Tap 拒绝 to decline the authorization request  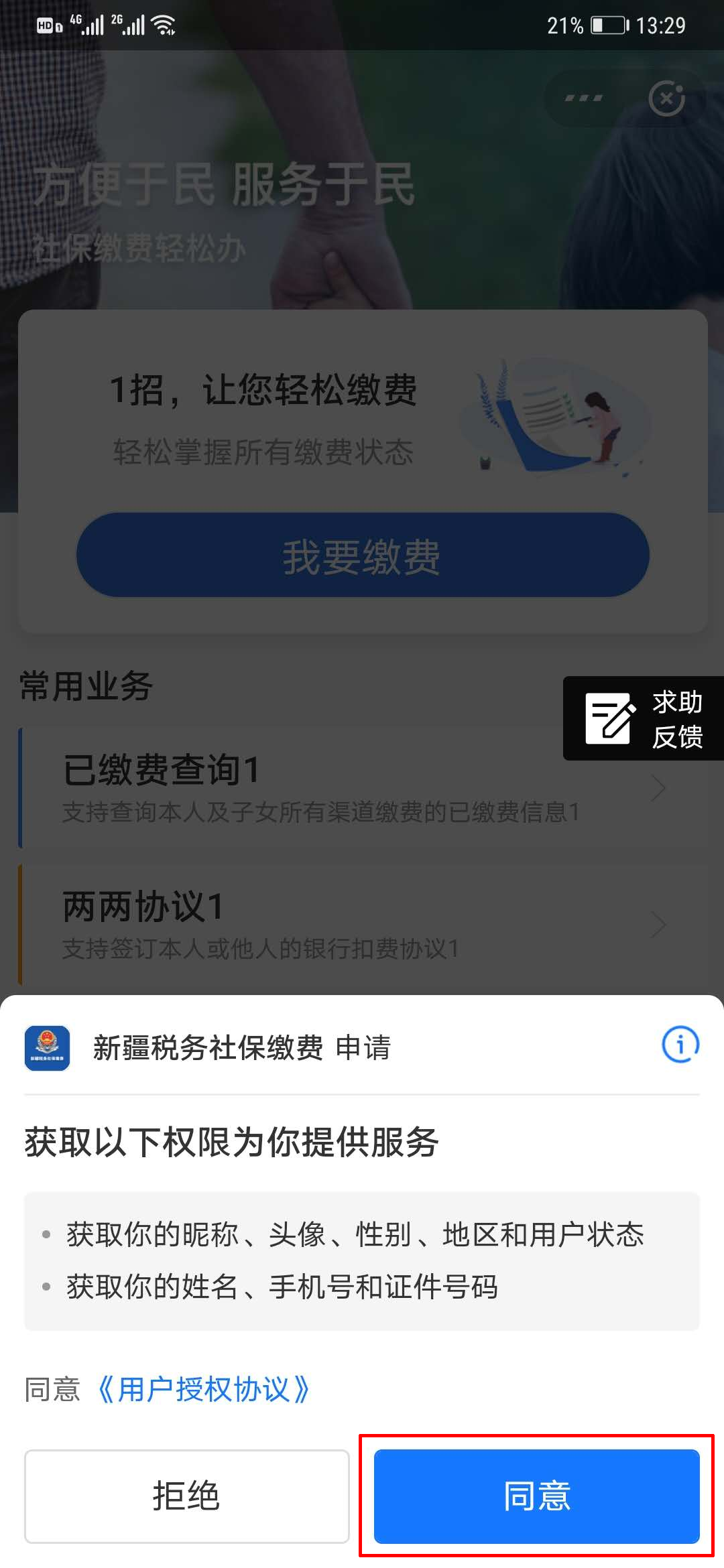(186, 1496)
